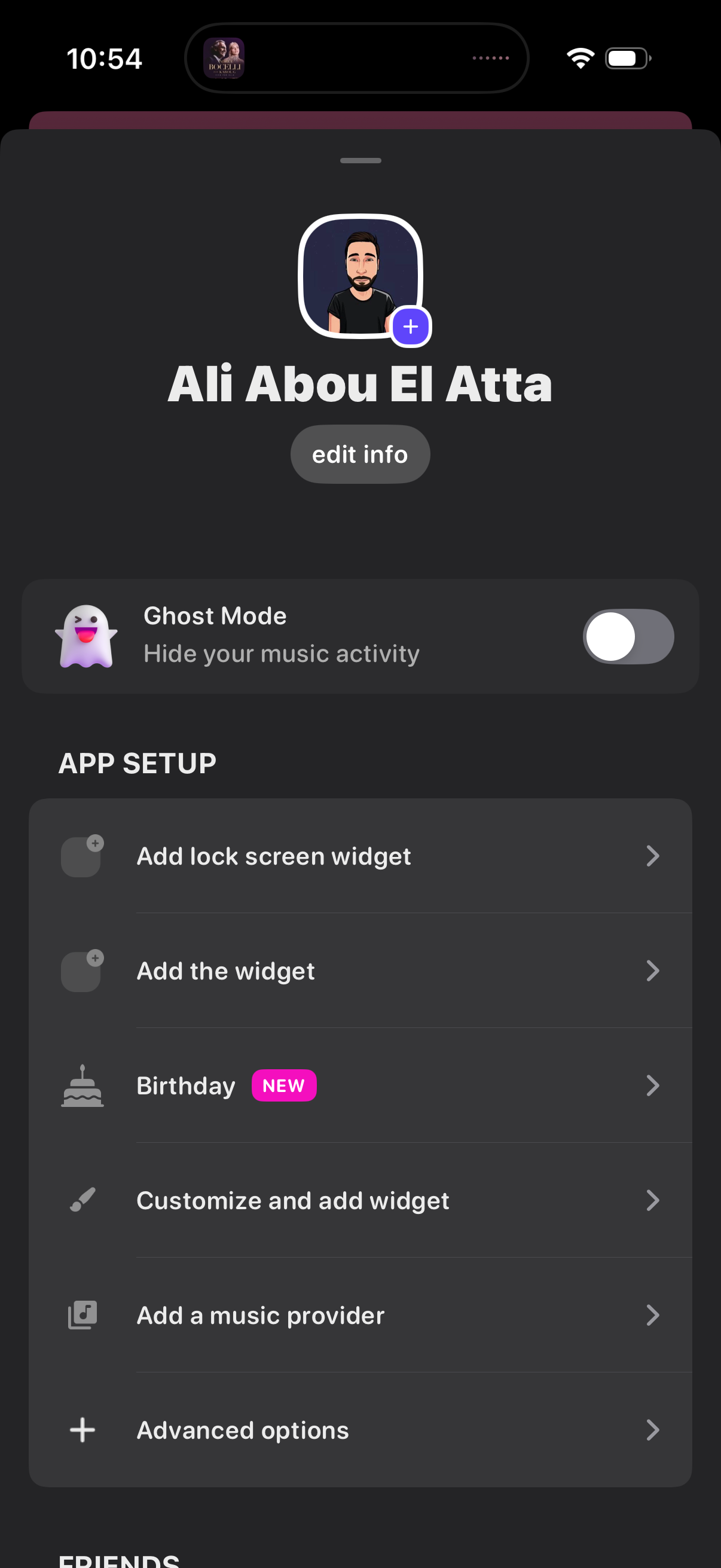Open the Birthday setting
Viewport: 721px width, 1568px height.
pos(360,1085)
